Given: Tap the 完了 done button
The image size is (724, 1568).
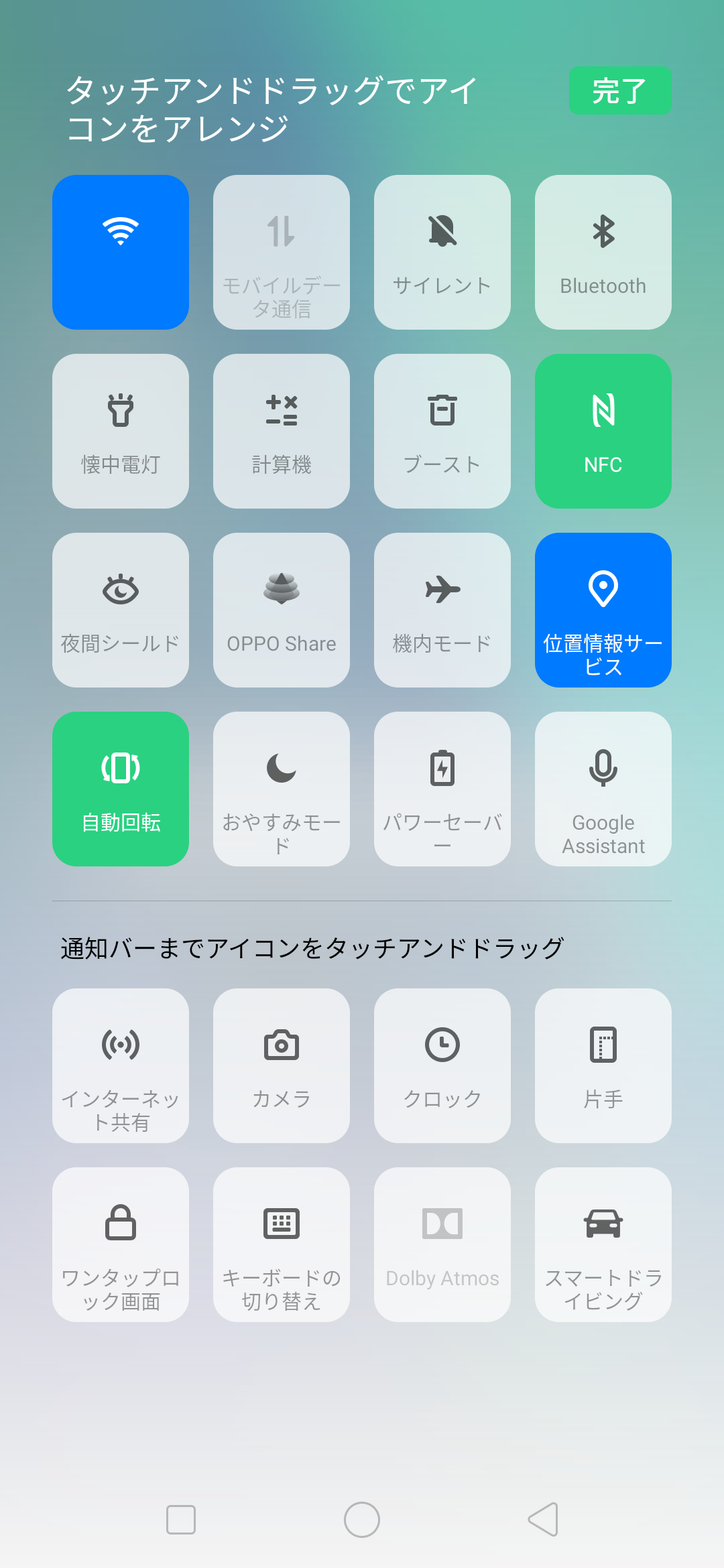Looking at the screenshot, I should 619,90.
